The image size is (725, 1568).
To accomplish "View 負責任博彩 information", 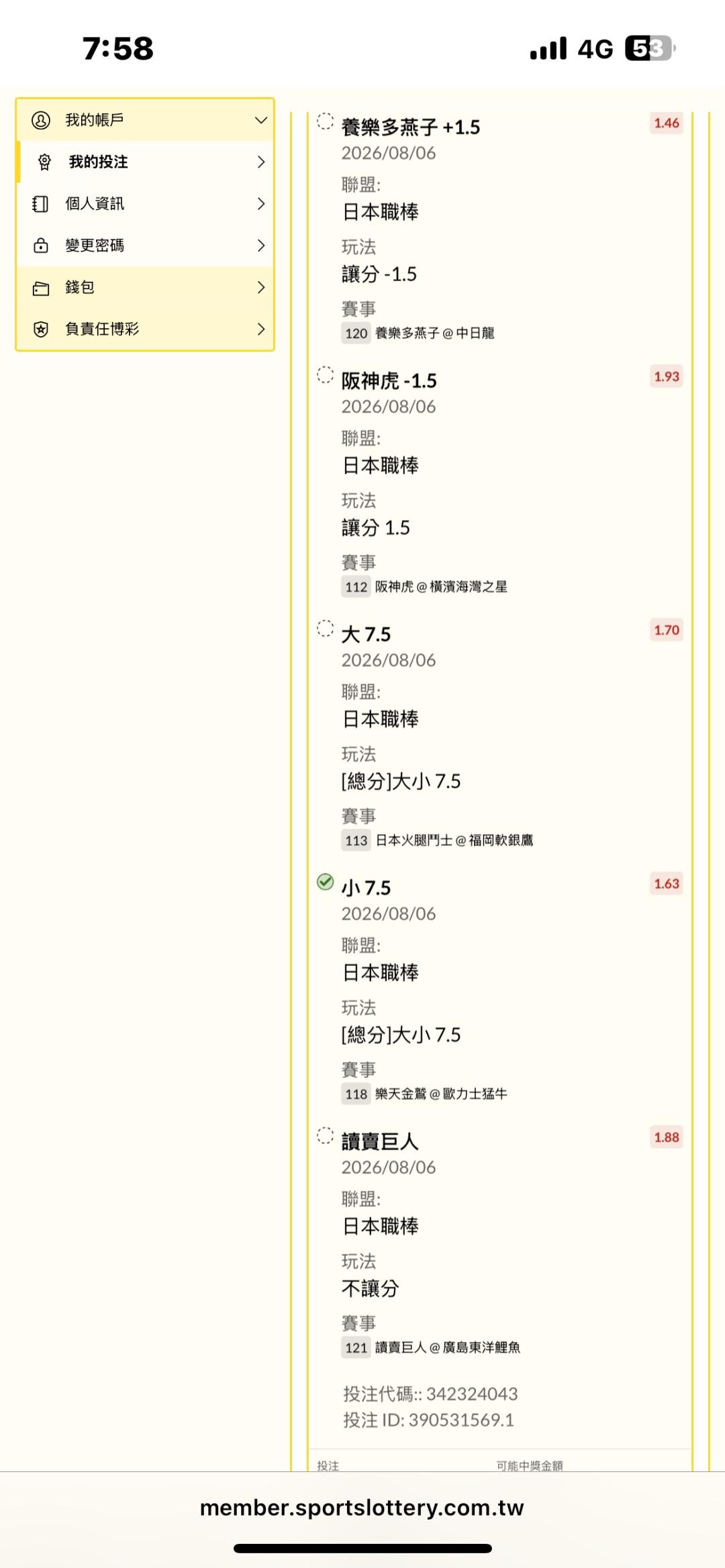I will (145, 329).
